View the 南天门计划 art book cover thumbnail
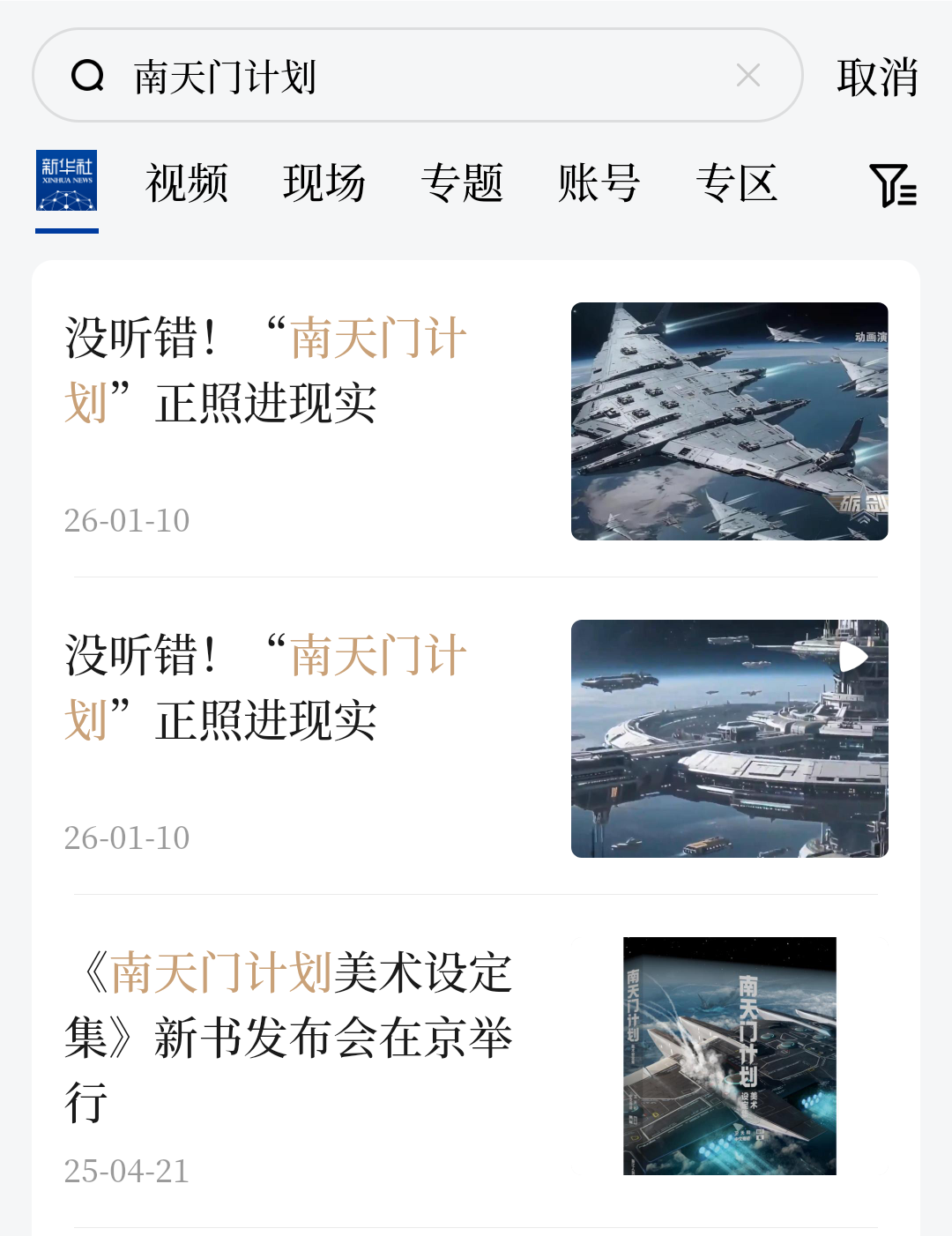 [730, 1056]
